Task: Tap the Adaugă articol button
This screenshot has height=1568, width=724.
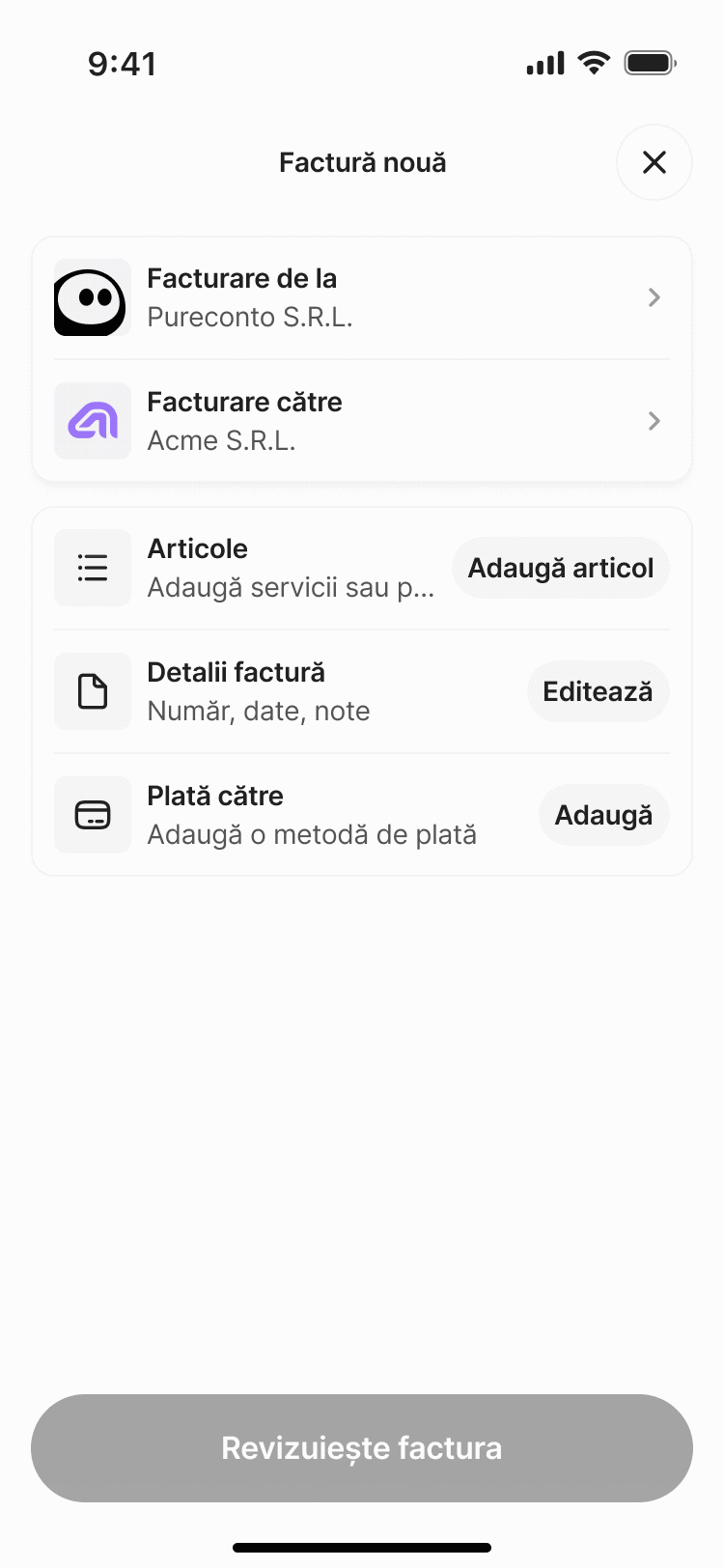Action: click(561, 568)
